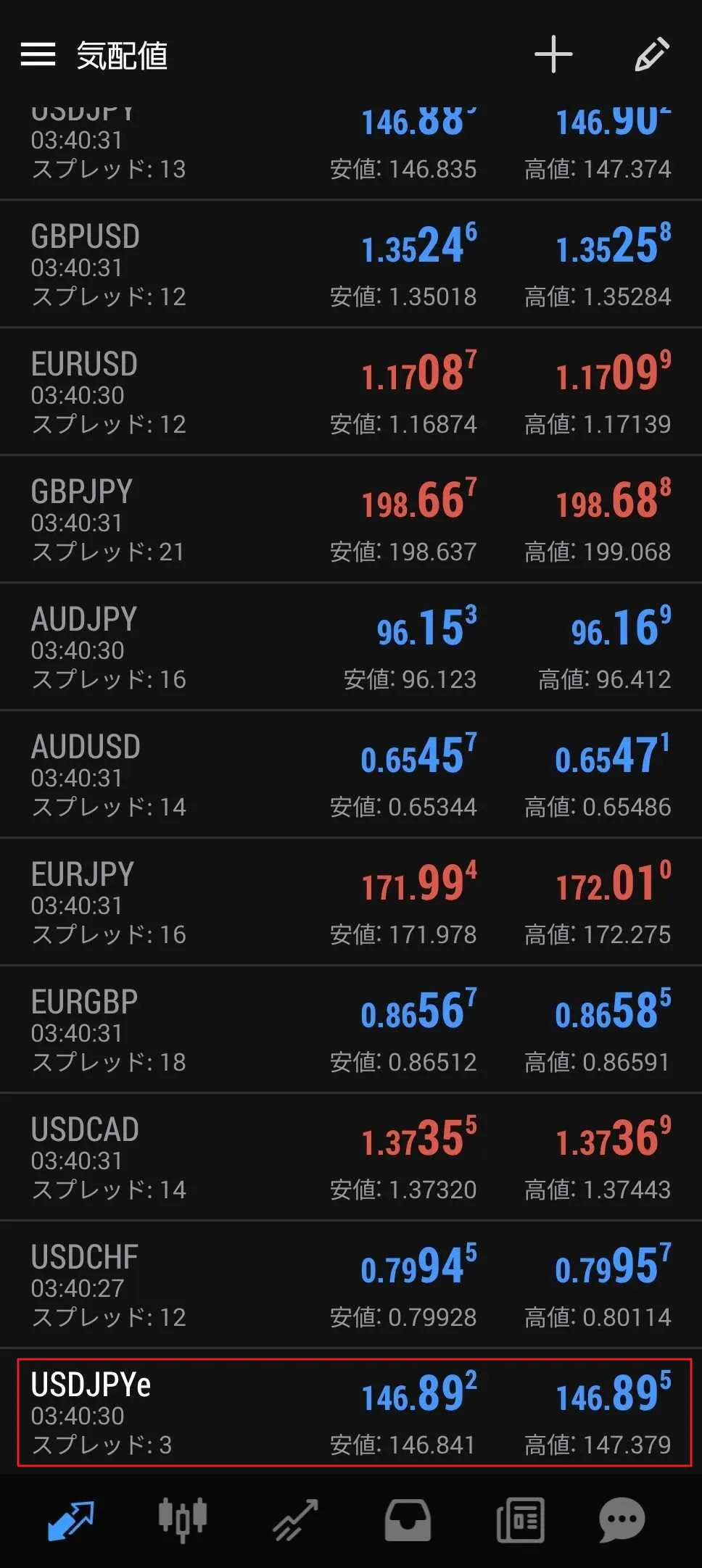Switch to the candlestick chart tab
This screenshot has height=1568, width=702.
point(183,1519)
